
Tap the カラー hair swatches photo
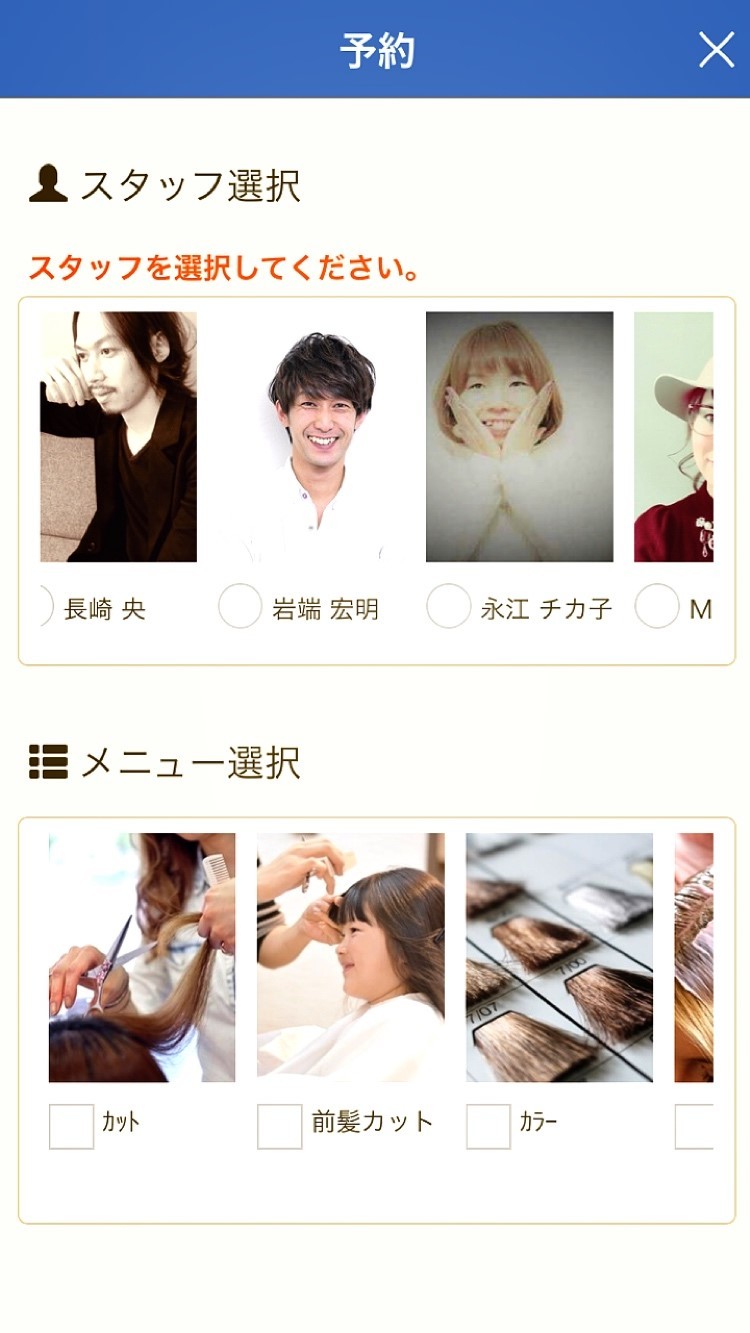(x=559, y=957)
